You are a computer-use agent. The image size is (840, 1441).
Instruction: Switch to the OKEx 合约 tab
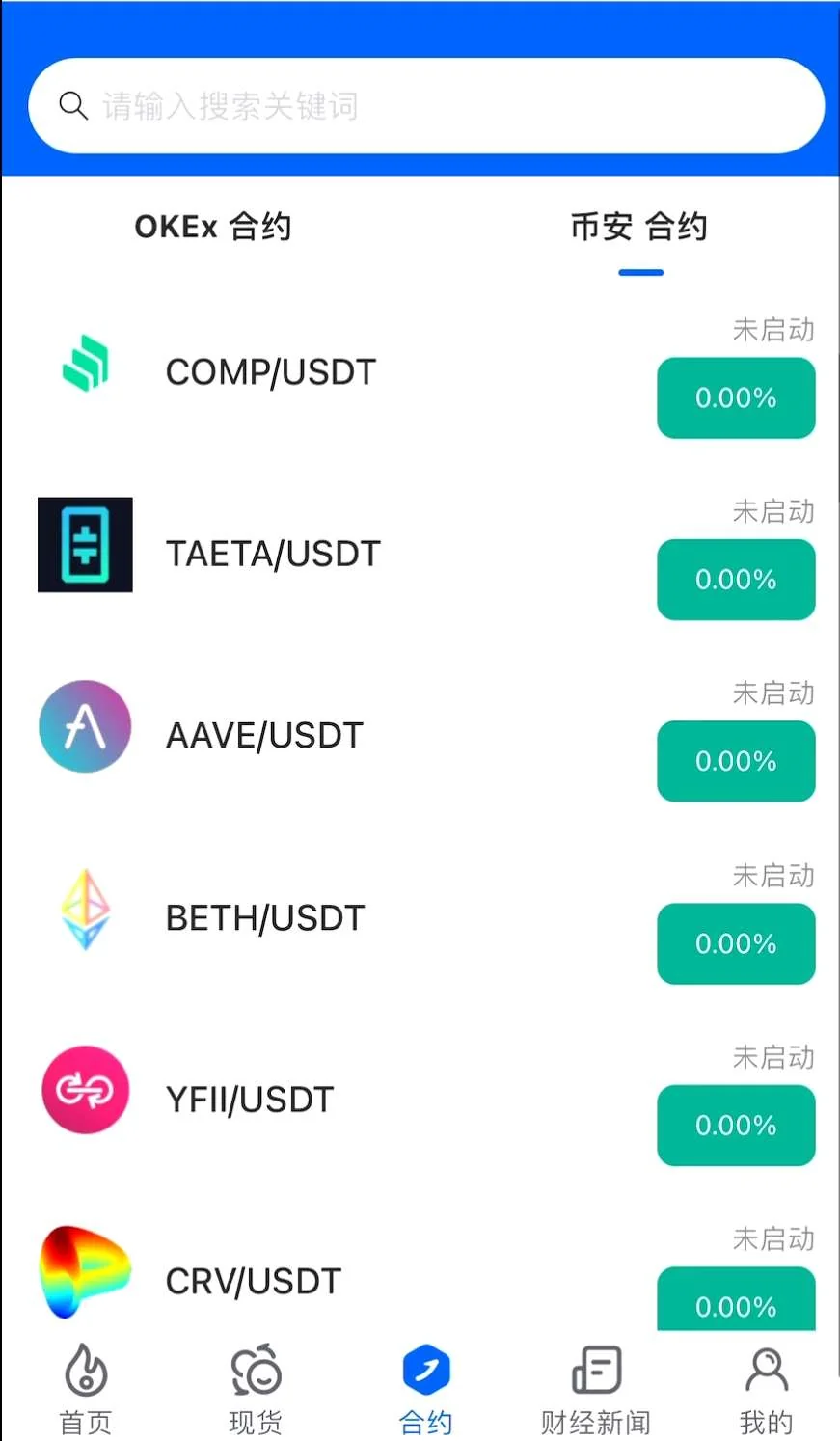click(x=213, y=228)
